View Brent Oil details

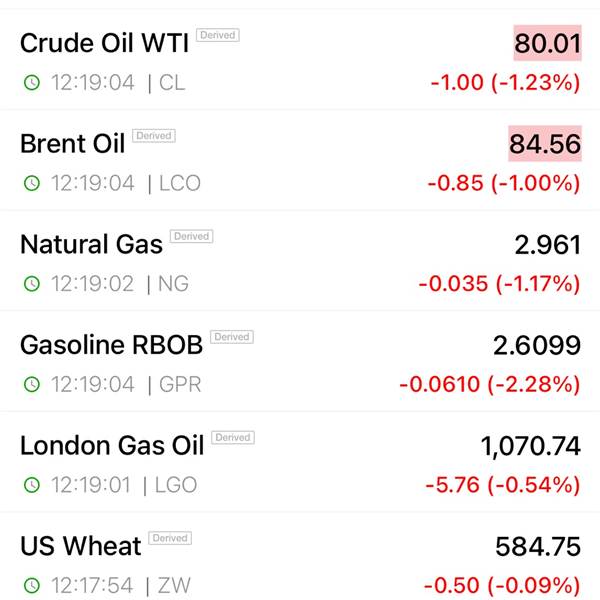click(x=73, y=143)
